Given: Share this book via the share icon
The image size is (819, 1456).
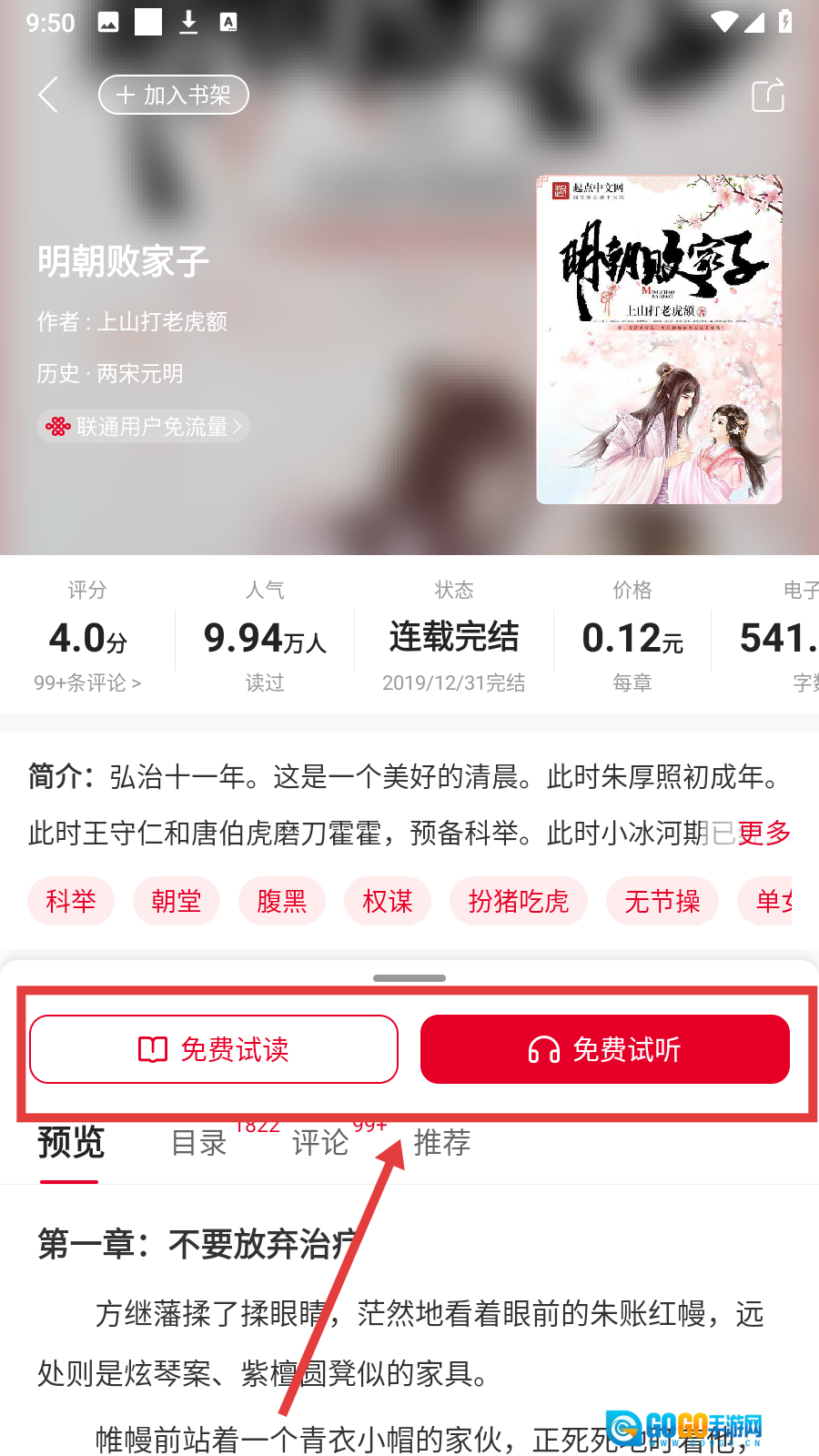Looking at the screenshot, I should 767,96.
